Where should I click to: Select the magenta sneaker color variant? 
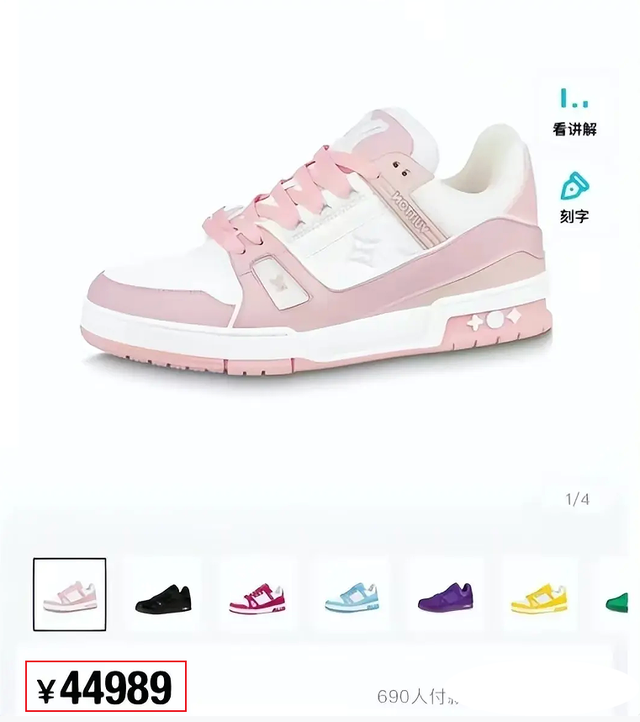pos(256,598)
